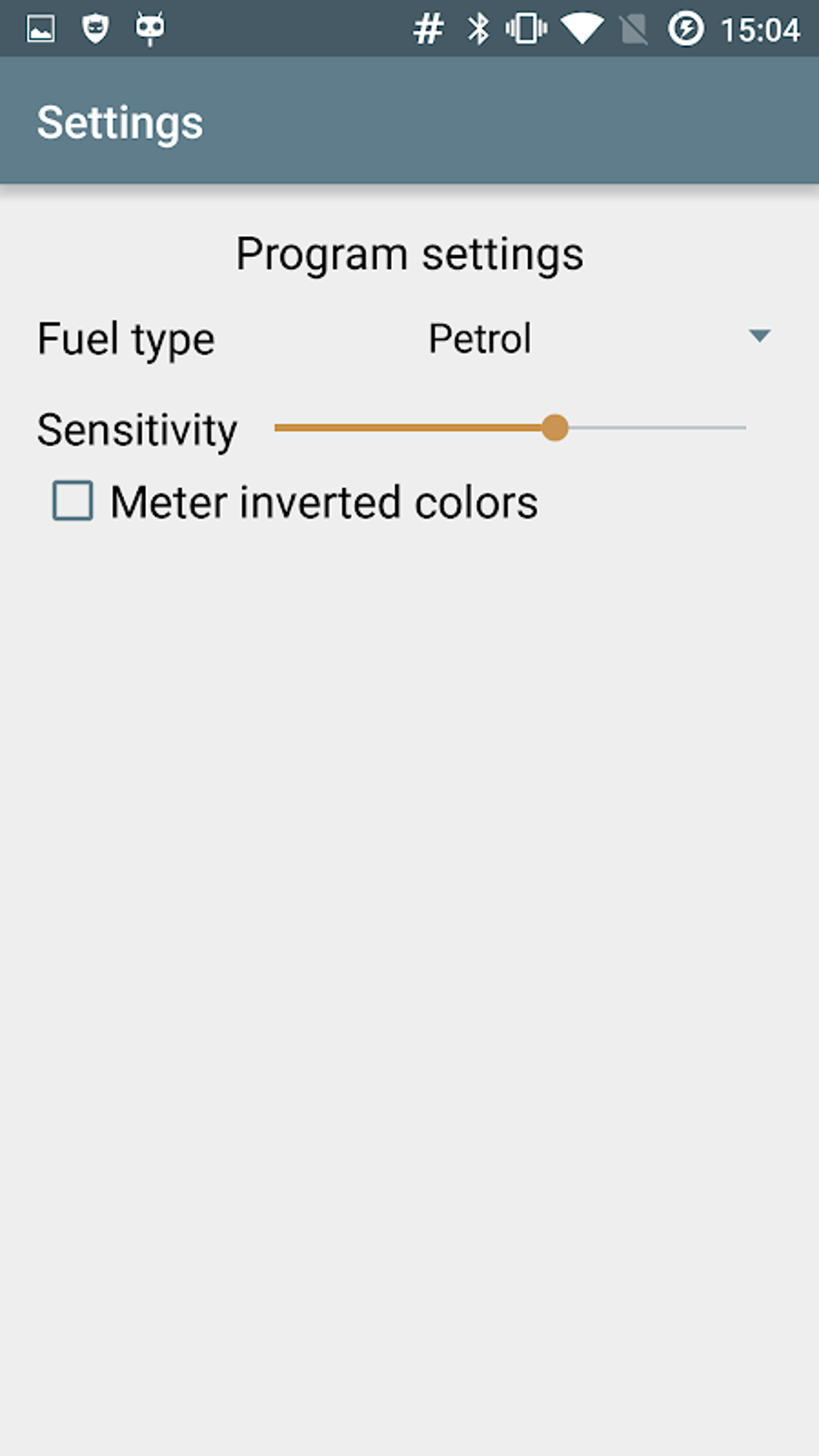Tap the first CyanogenMod mascot icon in status bar

pyautogui.click(x=95, y=28)
